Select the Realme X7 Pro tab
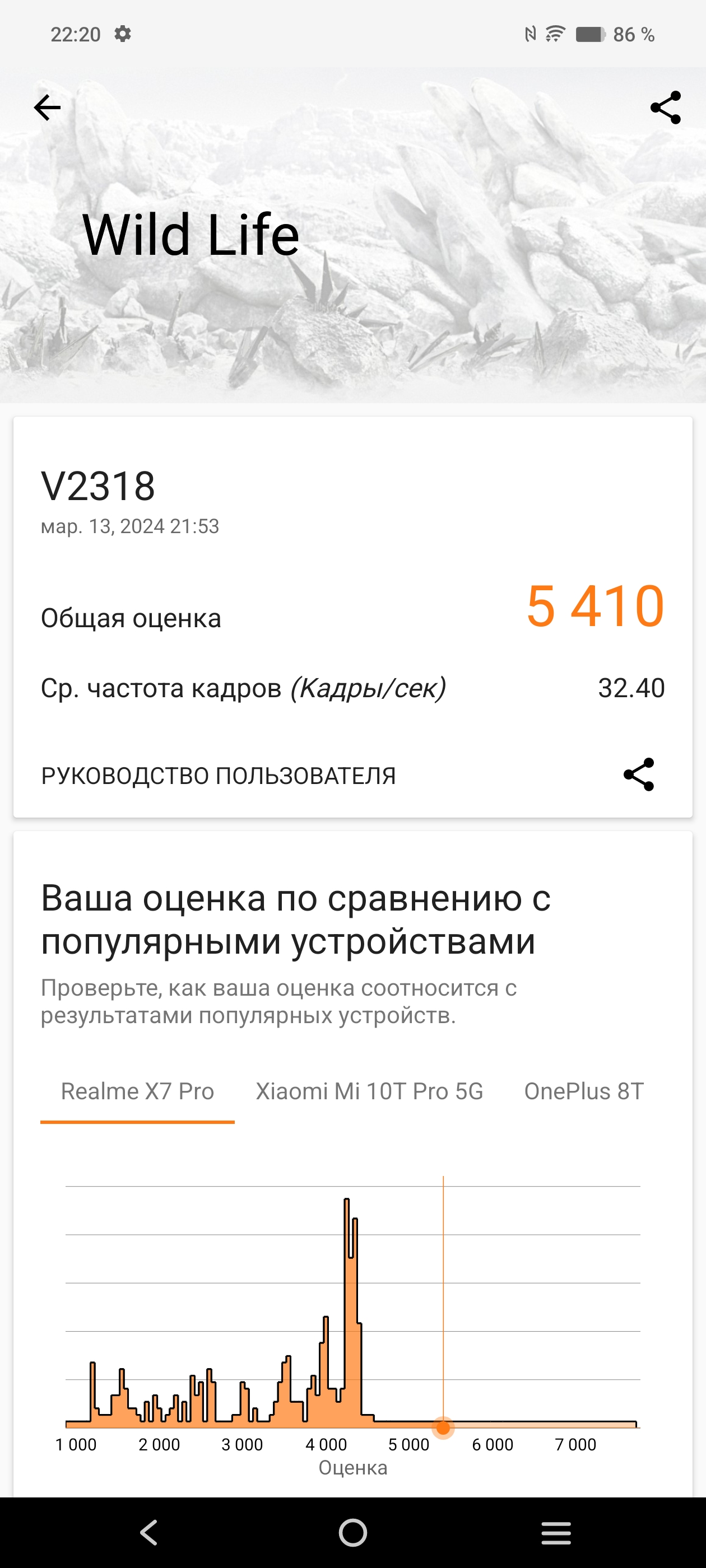The image size is (706, 1568). click(137, 1091)
